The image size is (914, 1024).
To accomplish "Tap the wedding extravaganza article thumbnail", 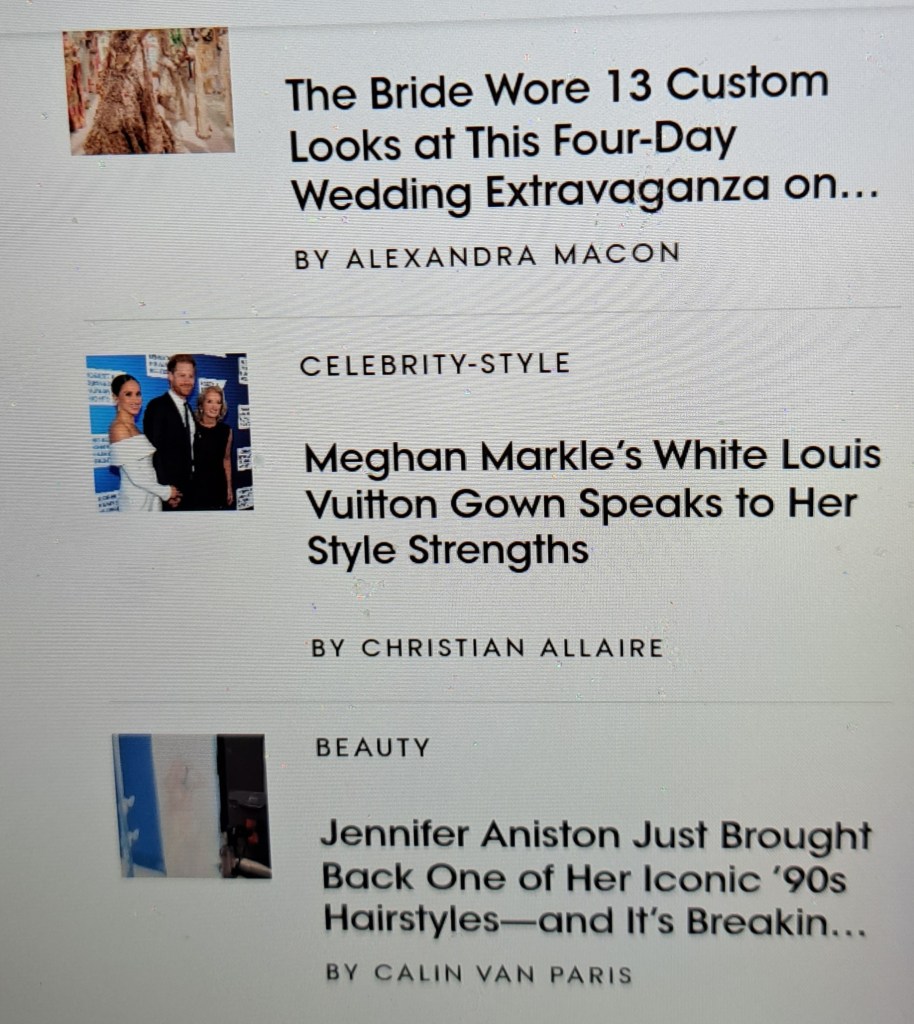I will [149, 91].
